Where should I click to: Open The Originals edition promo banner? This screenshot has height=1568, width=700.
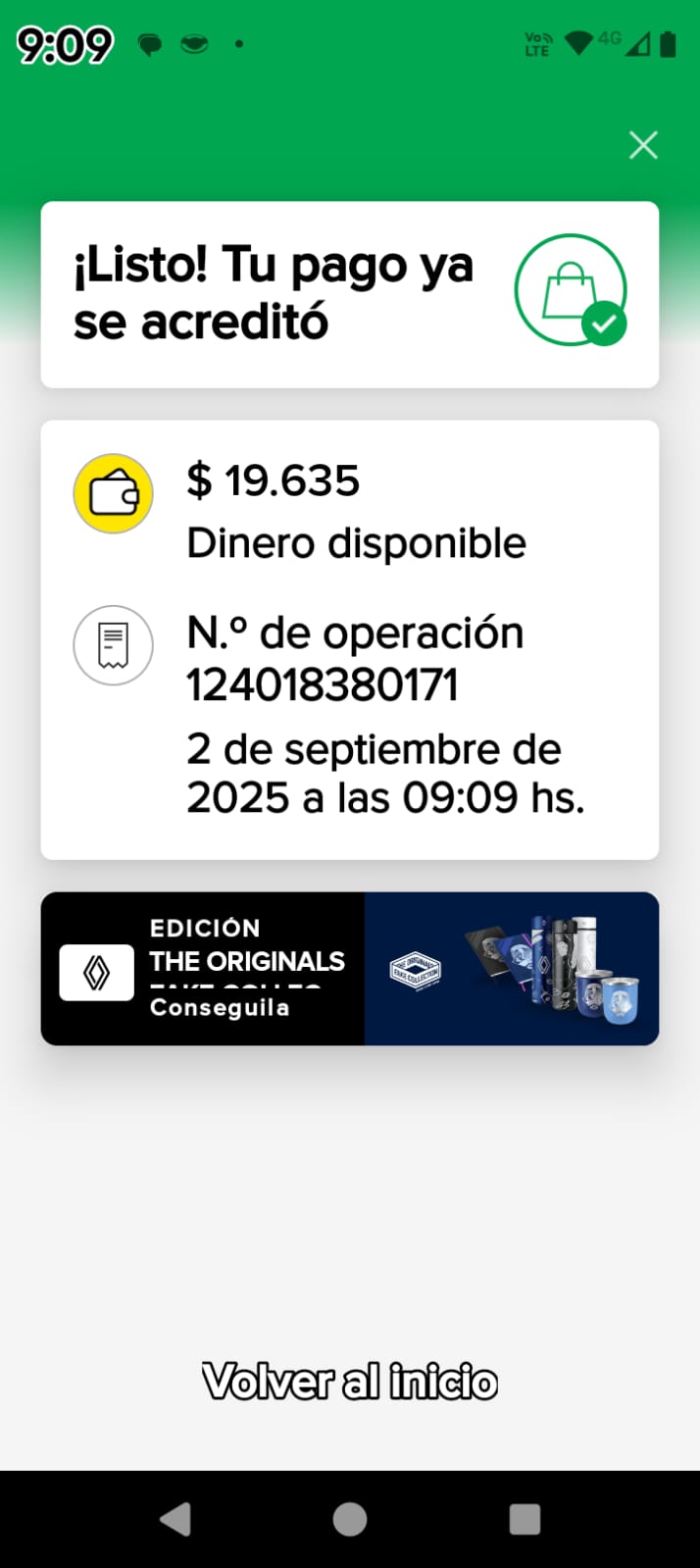[x=349, y=968]
